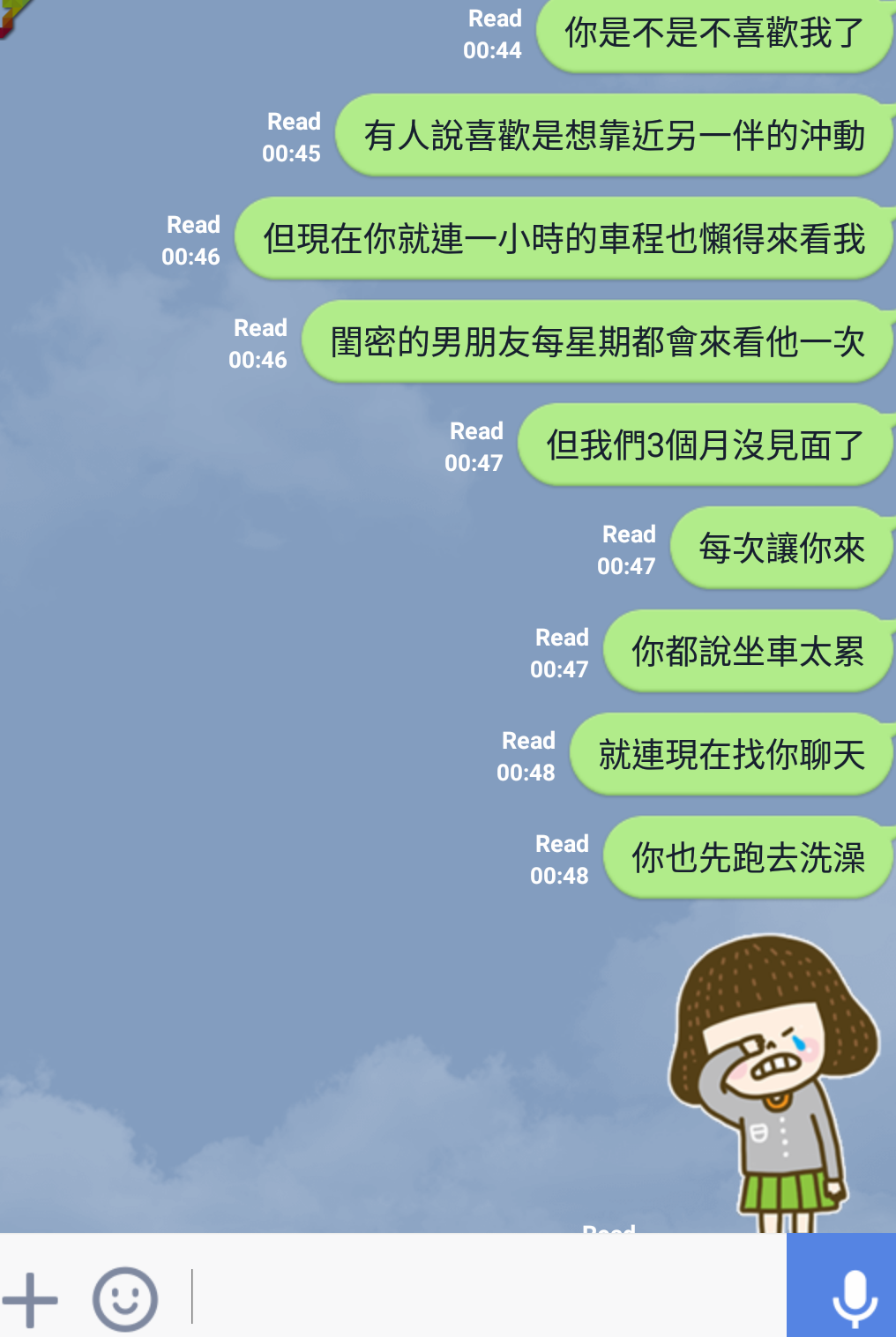Viewport: 896px width, 1337px height.
Task: Open the plus attachment menu
Action: coord(30,1299)
